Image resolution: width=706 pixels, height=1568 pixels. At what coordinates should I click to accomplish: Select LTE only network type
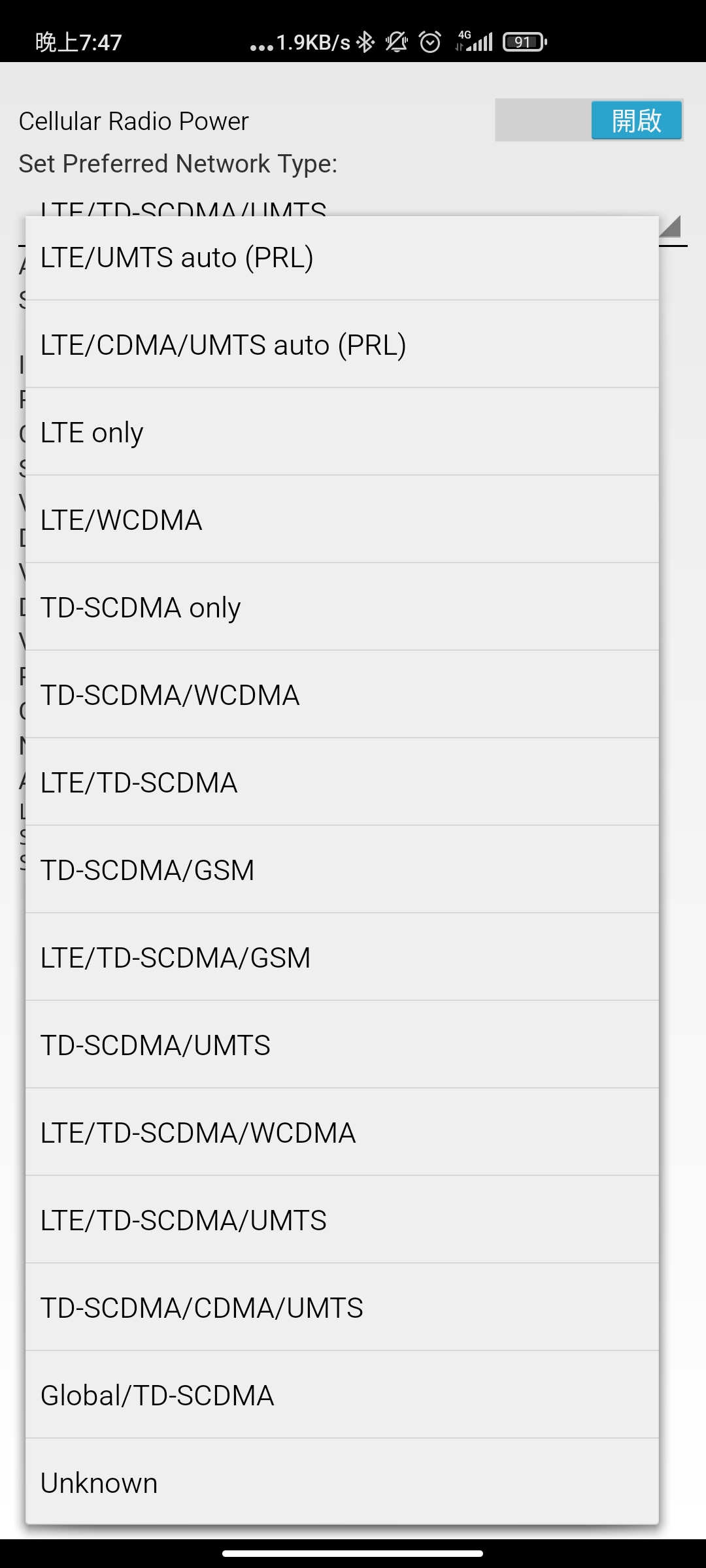point(342,432)
